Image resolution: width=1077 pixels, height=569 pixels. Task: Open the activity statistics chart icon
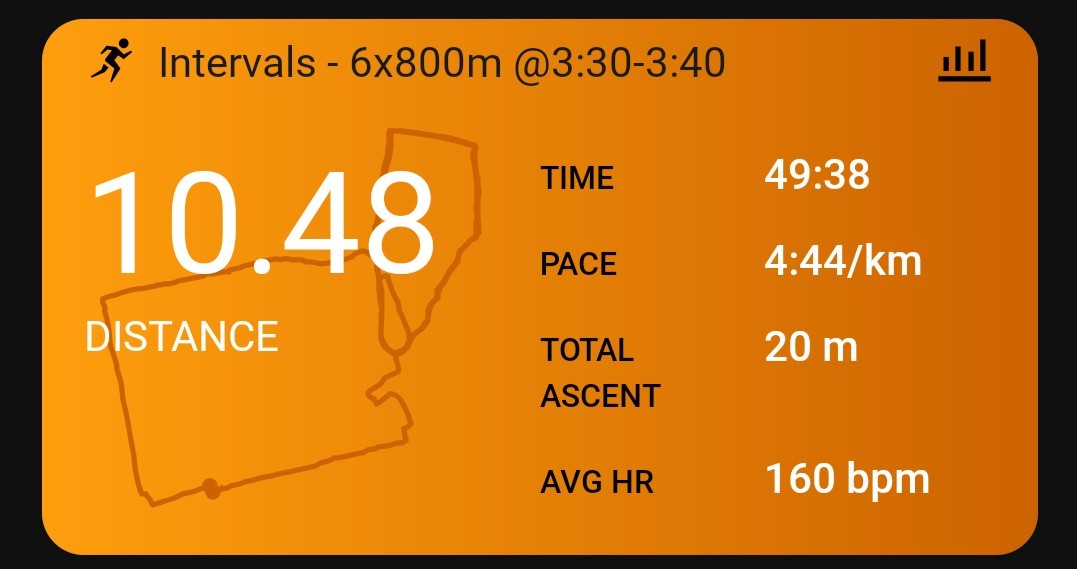click(964, 62)
